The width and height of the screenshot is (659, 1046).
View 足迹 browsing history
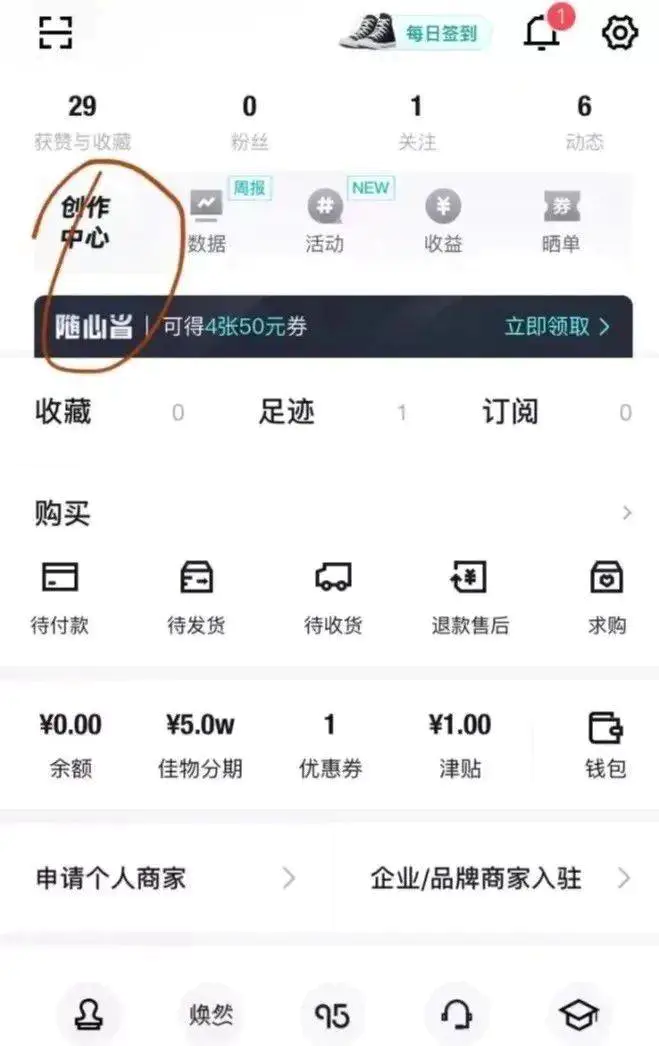287,412
